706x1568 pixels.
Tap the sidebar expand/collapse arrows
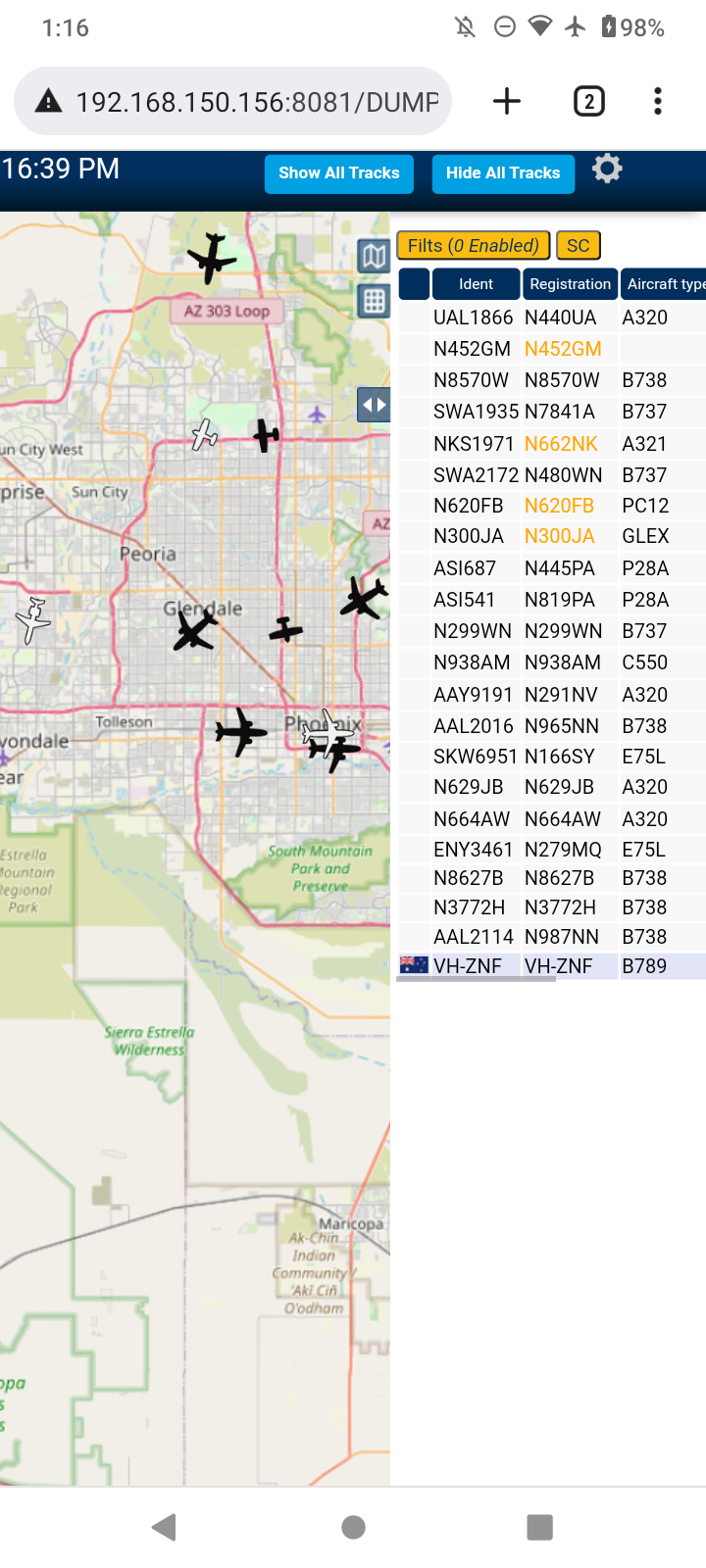pos(374,404)
